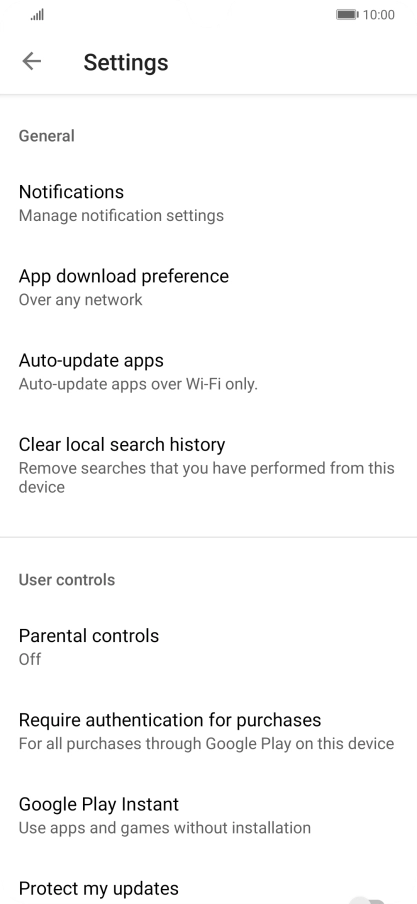
Task: Open Parental controls
Action: click(208, 647)
